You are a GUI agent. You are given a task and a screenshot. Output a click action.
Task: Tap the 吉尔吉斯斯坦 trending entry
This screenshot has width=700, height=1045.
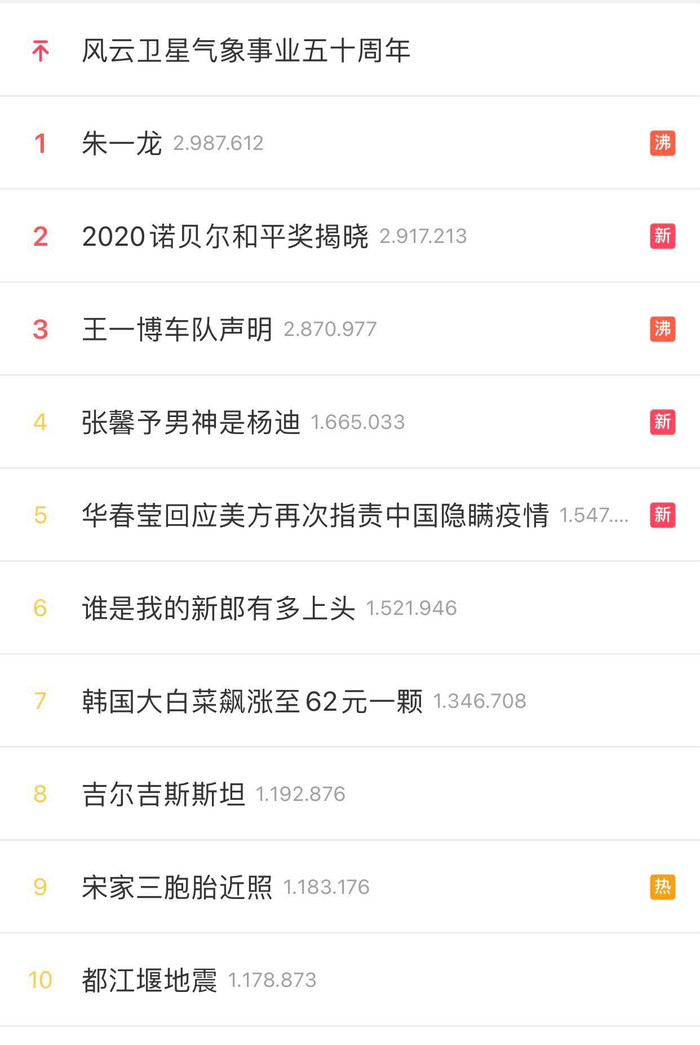point(163,794)
